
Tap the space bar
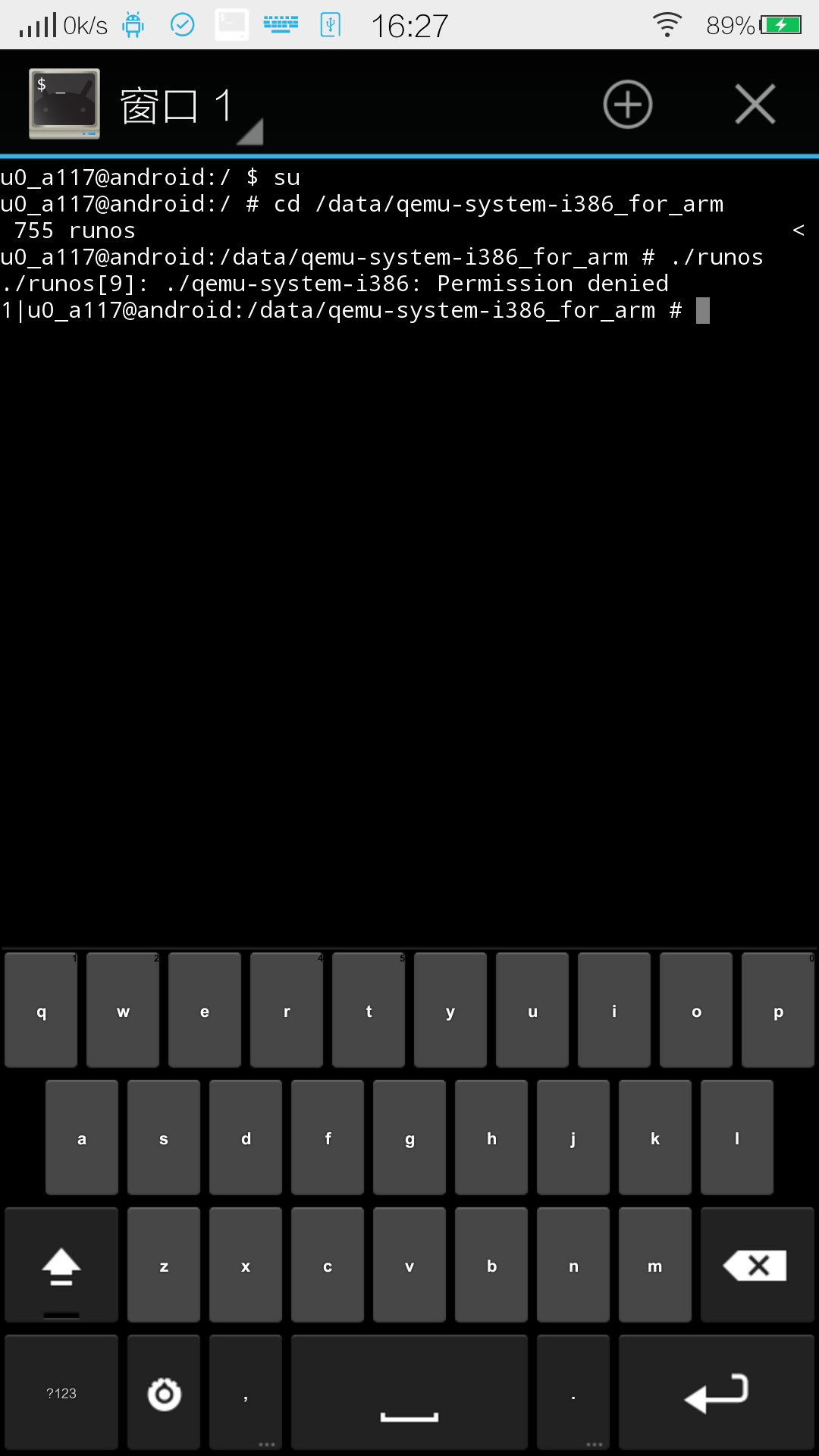pyautogui.click(x=409, y=1392)
